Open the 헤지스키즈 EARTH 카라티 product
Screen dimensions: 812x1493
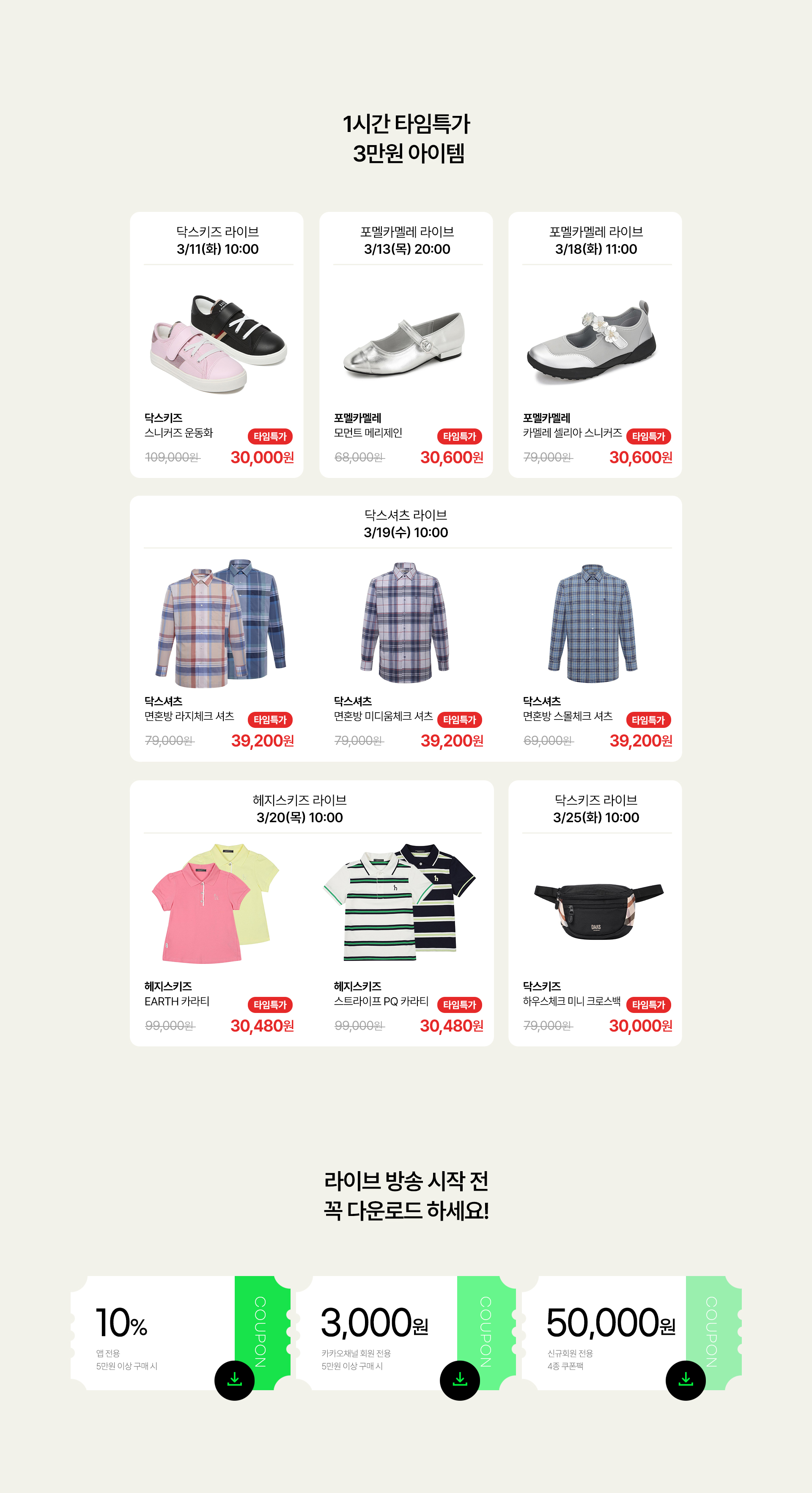click(x=217, y=904)
